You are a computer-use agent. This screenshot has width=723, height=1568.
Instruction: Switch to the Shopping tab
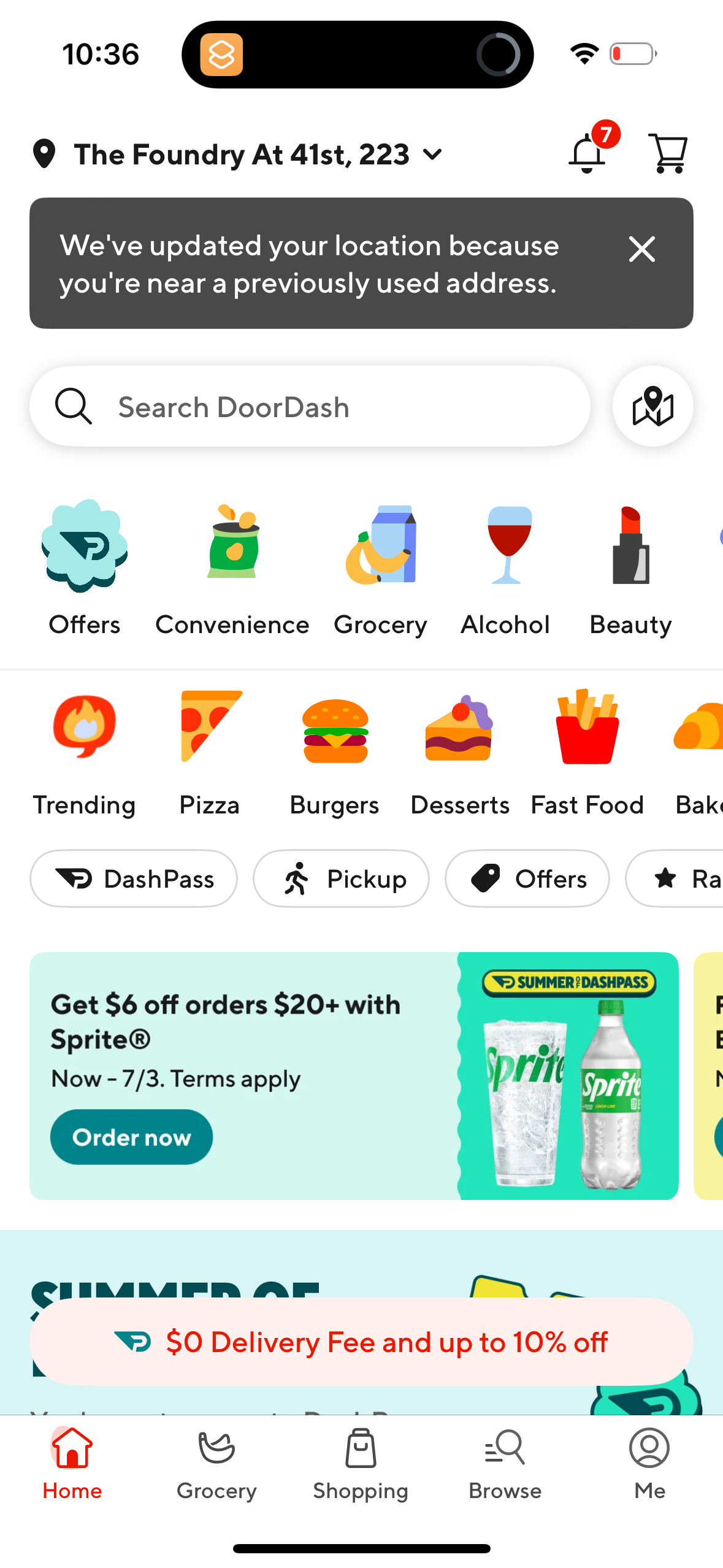pyautogui.click(x=361, y=1472)
